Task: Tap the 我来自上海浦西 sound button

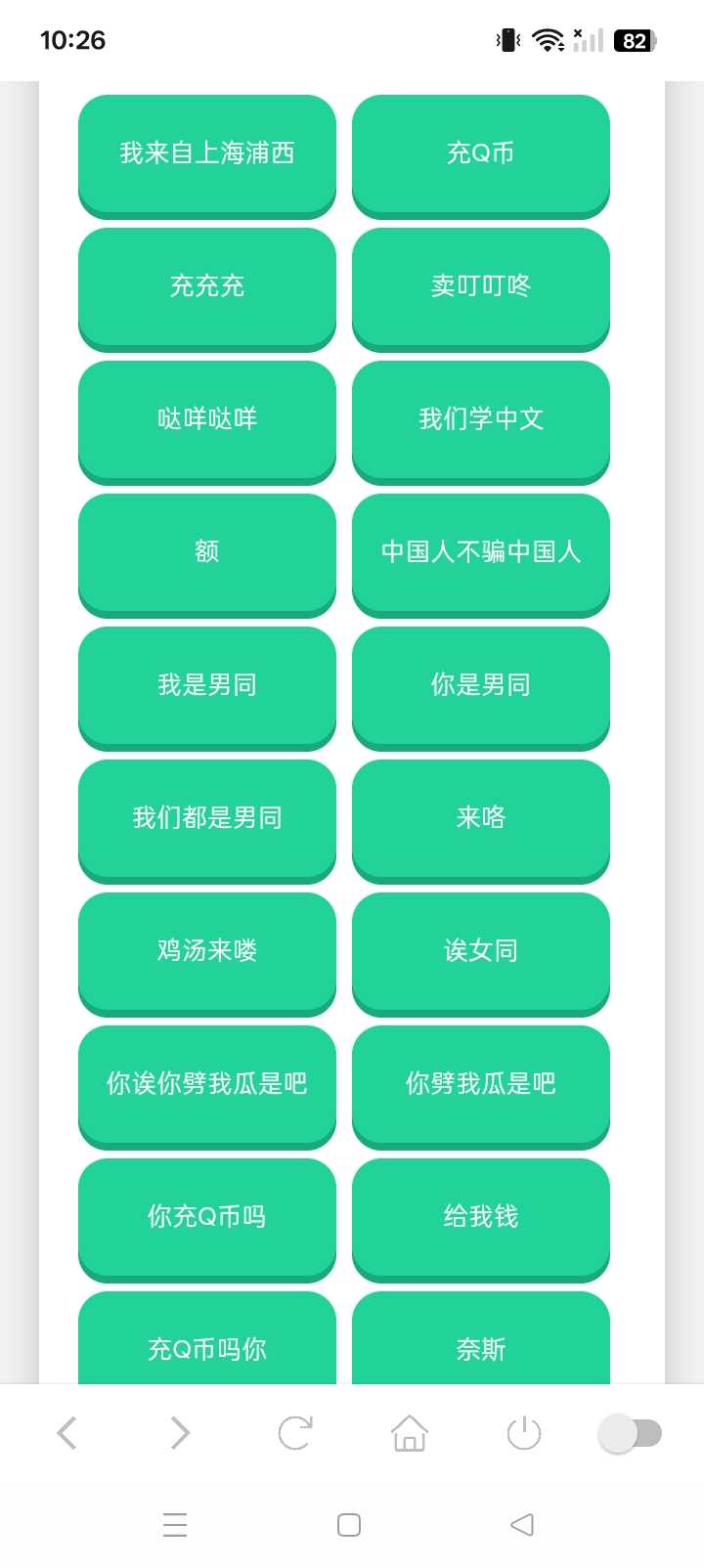Action: tap(207, 153)
